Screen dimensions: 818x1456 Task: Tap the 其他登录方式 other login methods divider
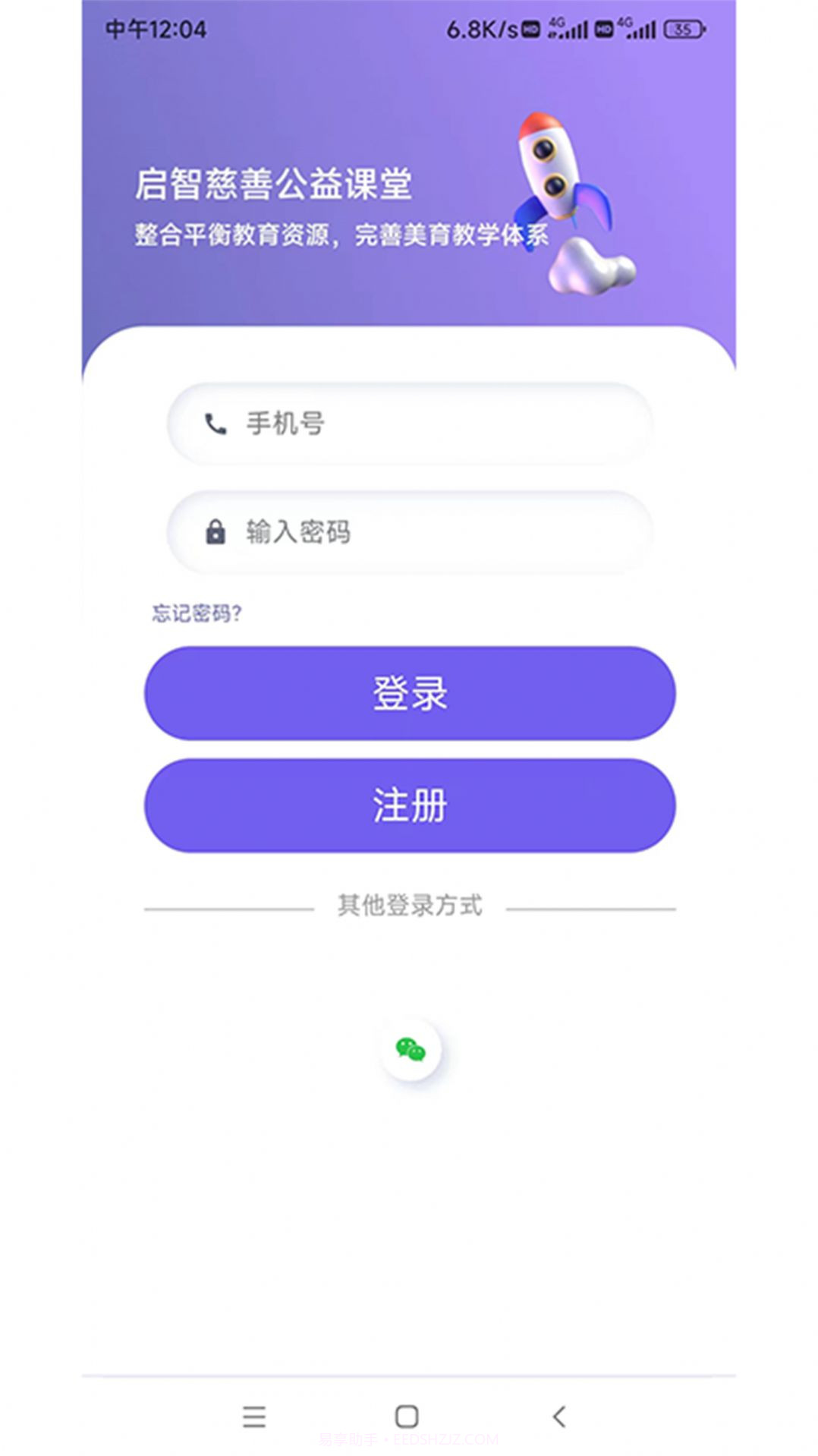coord(410,904)
